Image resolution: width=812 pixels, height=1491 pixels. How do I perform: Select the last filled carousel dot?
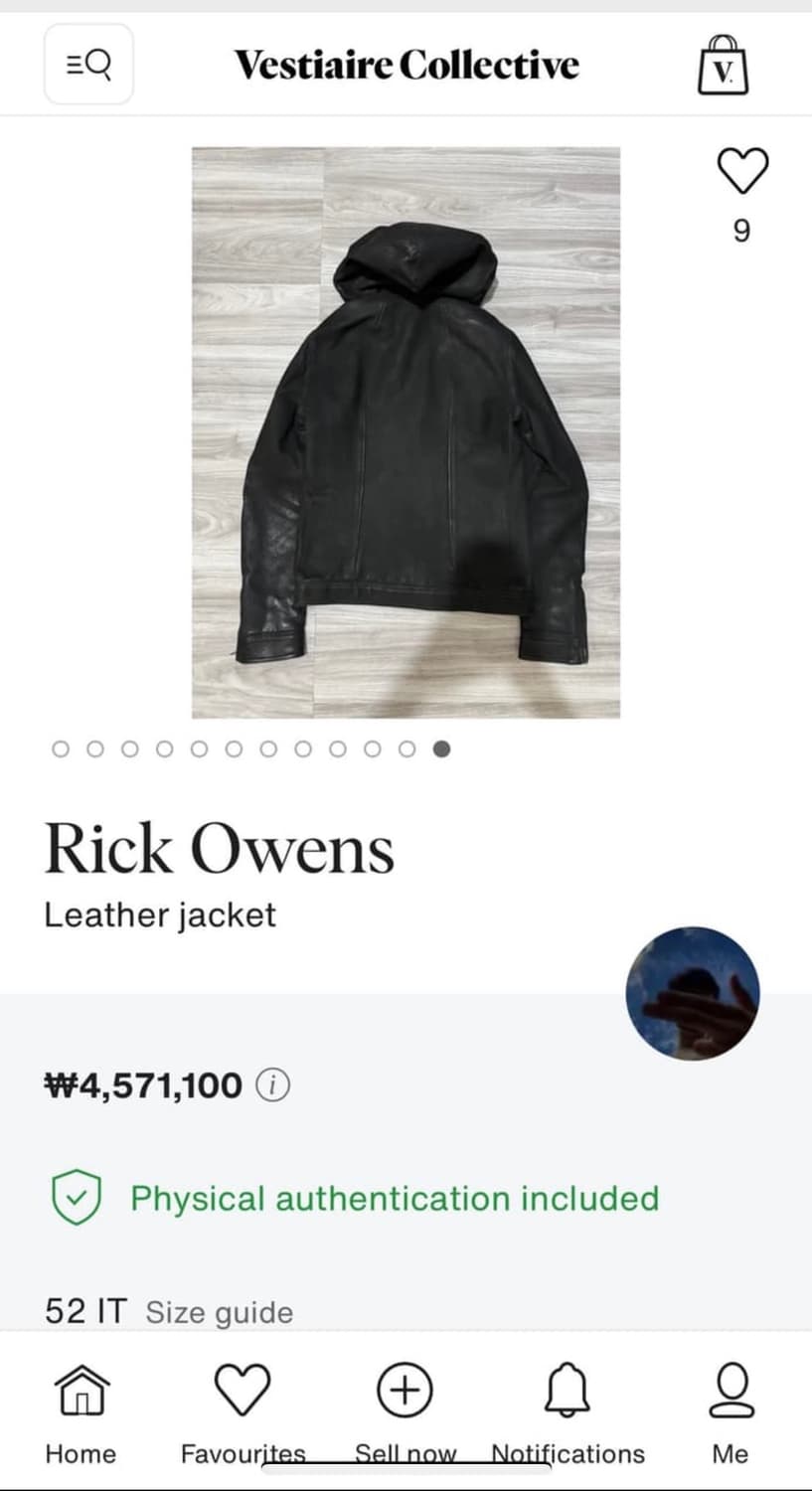click(x=440, y=748)
